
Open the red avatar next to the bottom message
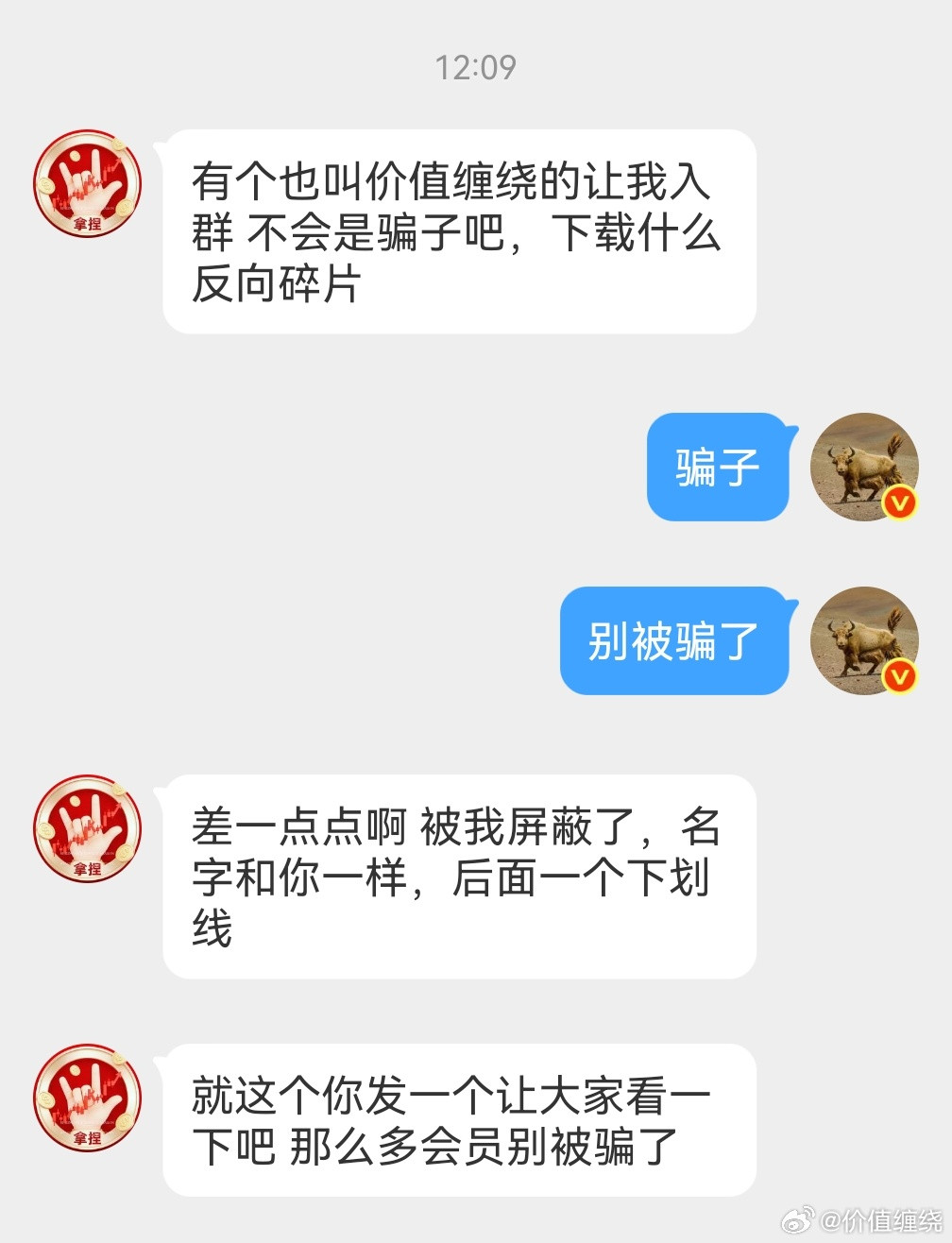pos(87,1098)
